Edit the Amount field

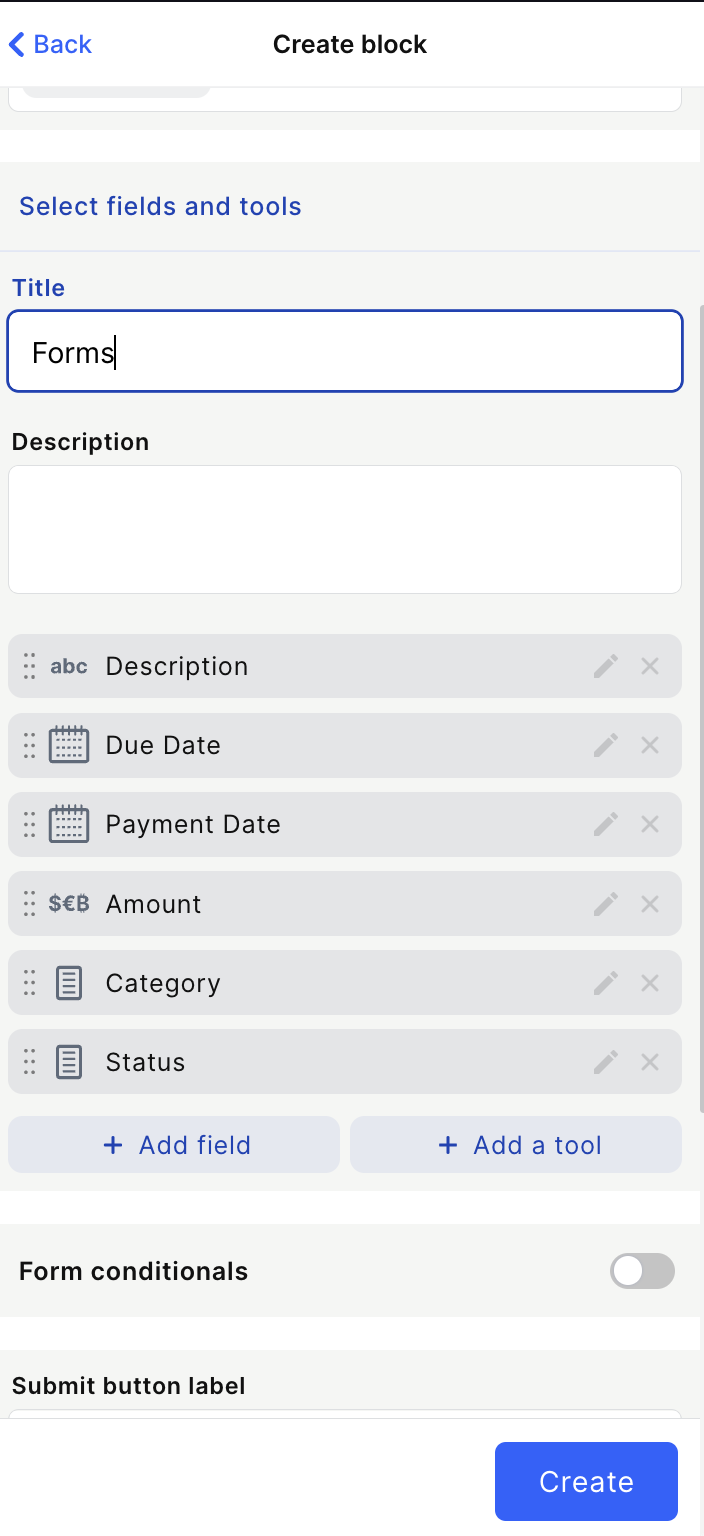click(606, 904)
